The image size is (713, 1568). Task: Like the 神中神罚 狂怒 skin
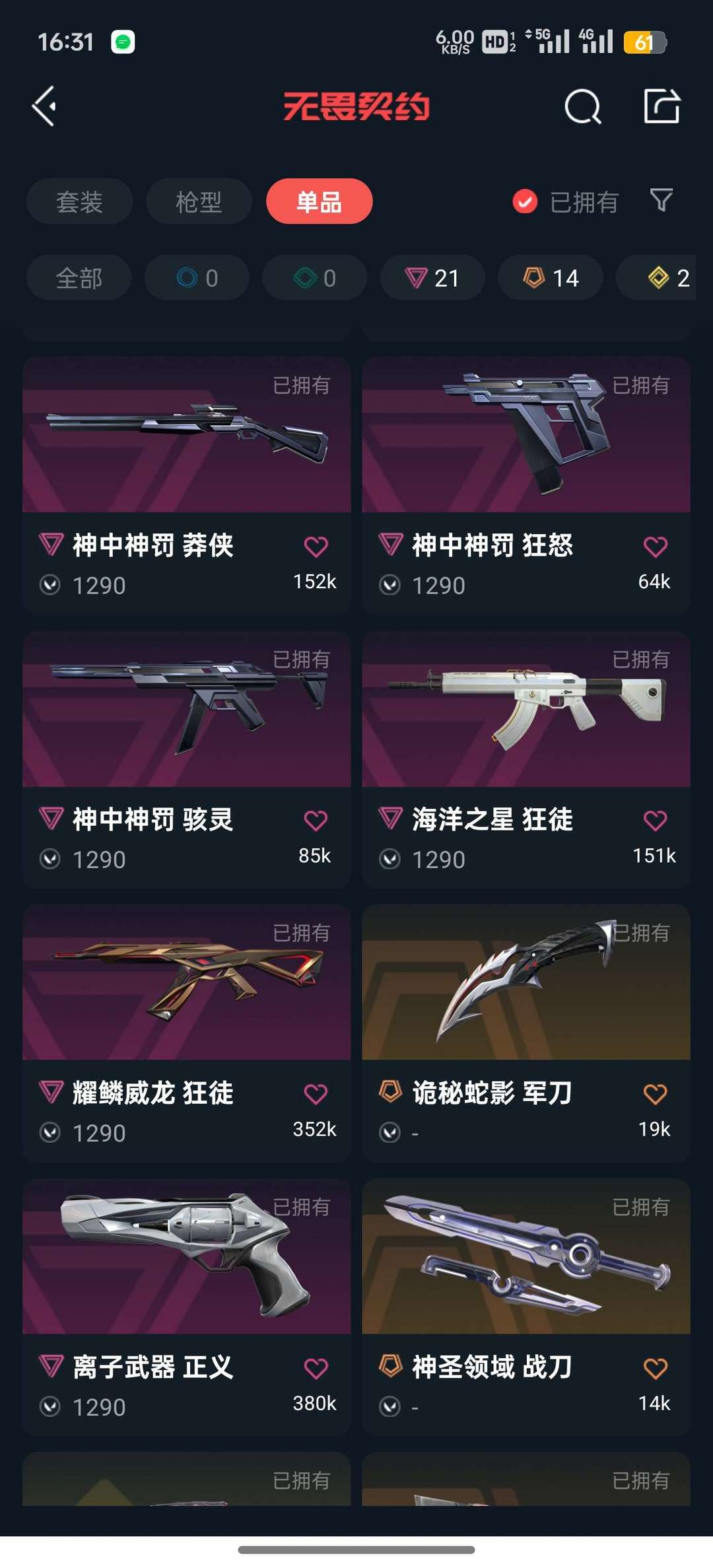(x=655, y=547)
